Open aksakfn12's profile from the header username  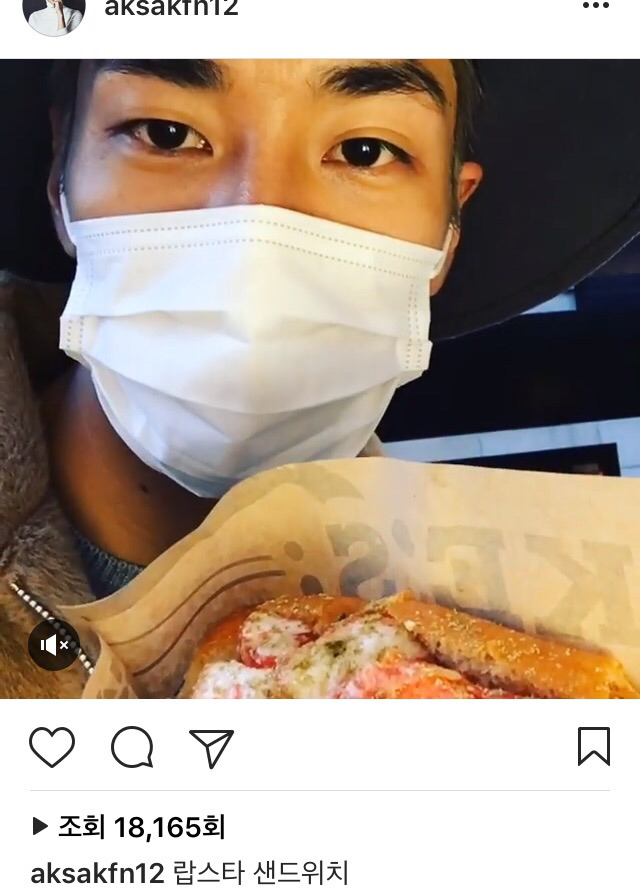click(171, 8)
